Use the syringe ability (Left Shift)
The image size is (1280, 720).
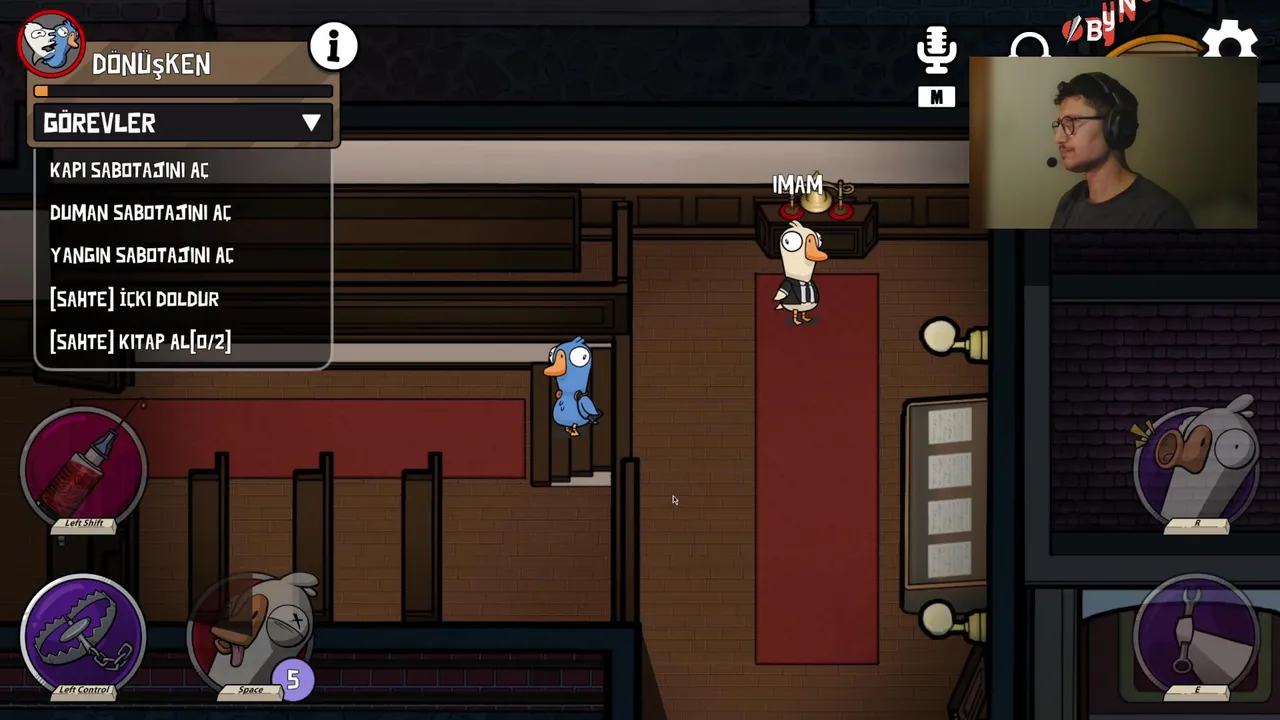coord(84,468)
